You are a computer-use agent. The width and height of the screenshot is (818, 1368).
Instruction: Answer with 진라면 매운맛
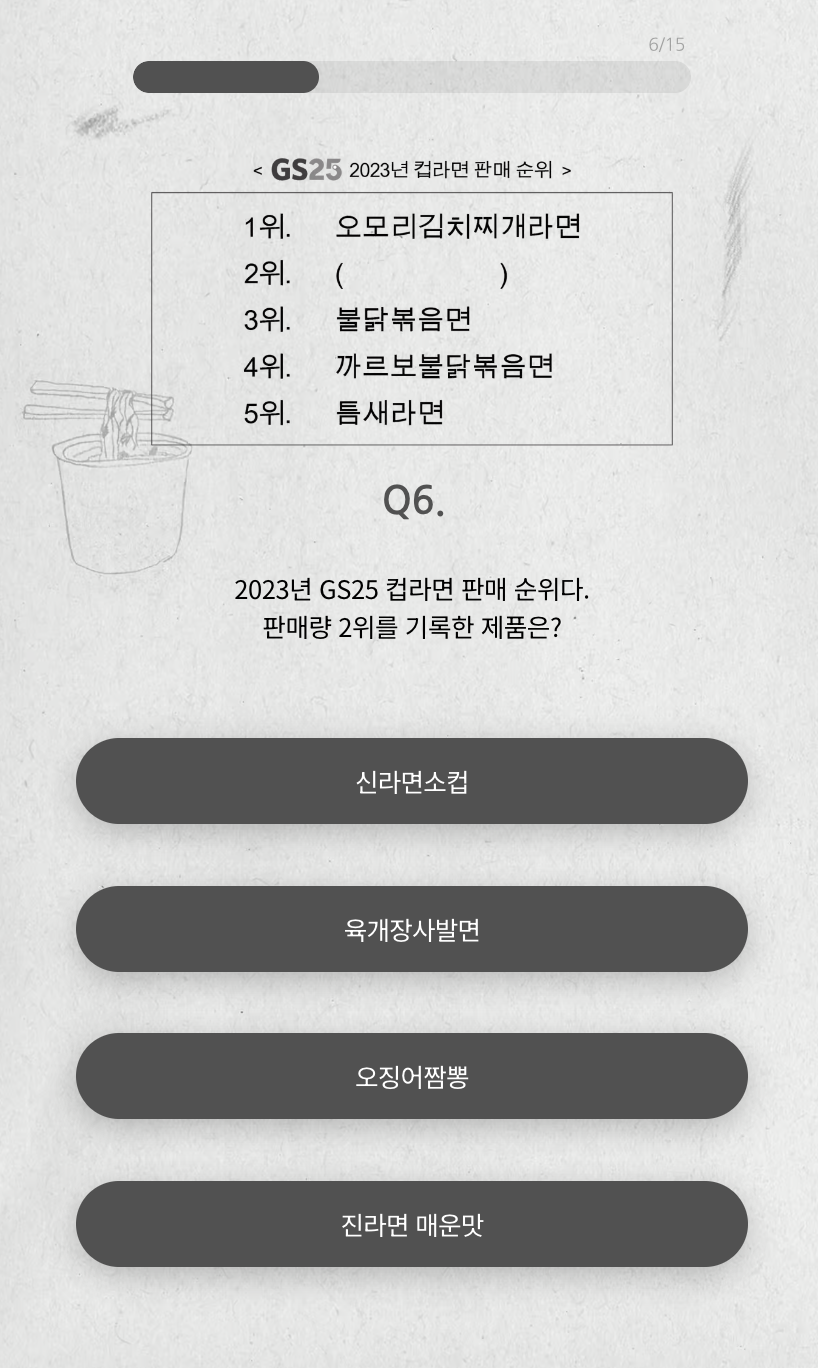point(411,1224)
